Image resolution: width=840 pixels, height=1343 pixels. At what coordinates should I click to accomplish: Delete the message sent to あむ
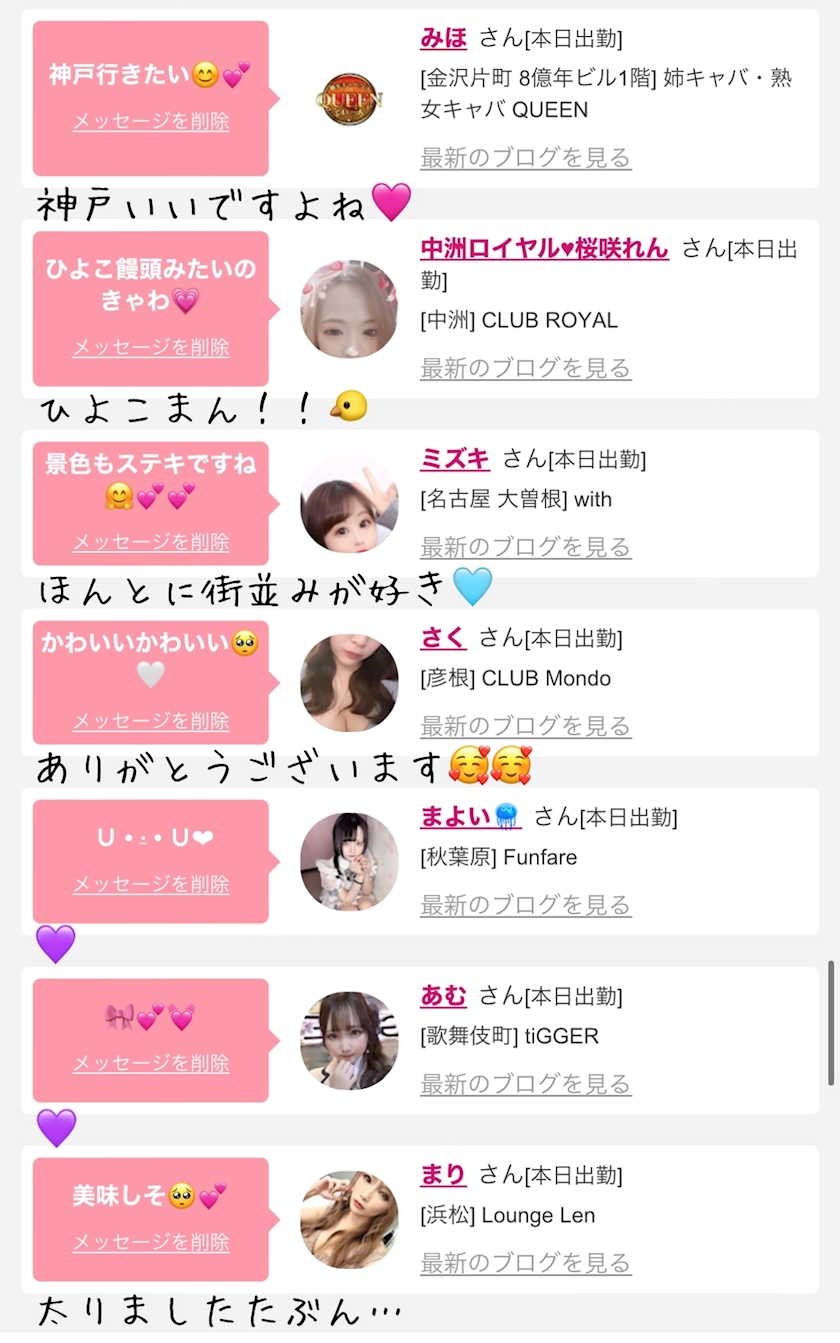click(151, 1064)
